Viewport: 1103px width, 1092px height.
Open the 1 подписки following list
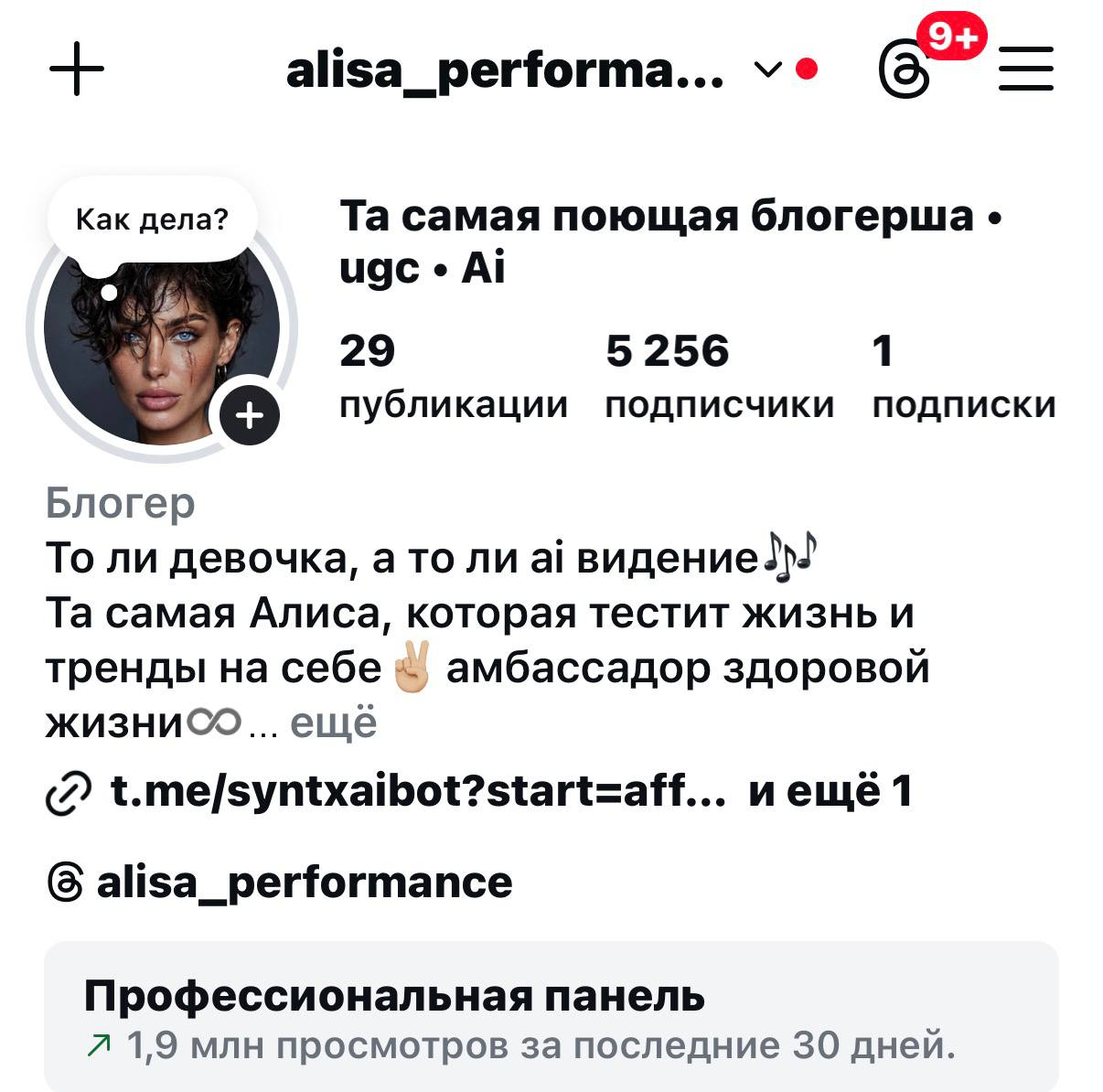coord(963,376)
